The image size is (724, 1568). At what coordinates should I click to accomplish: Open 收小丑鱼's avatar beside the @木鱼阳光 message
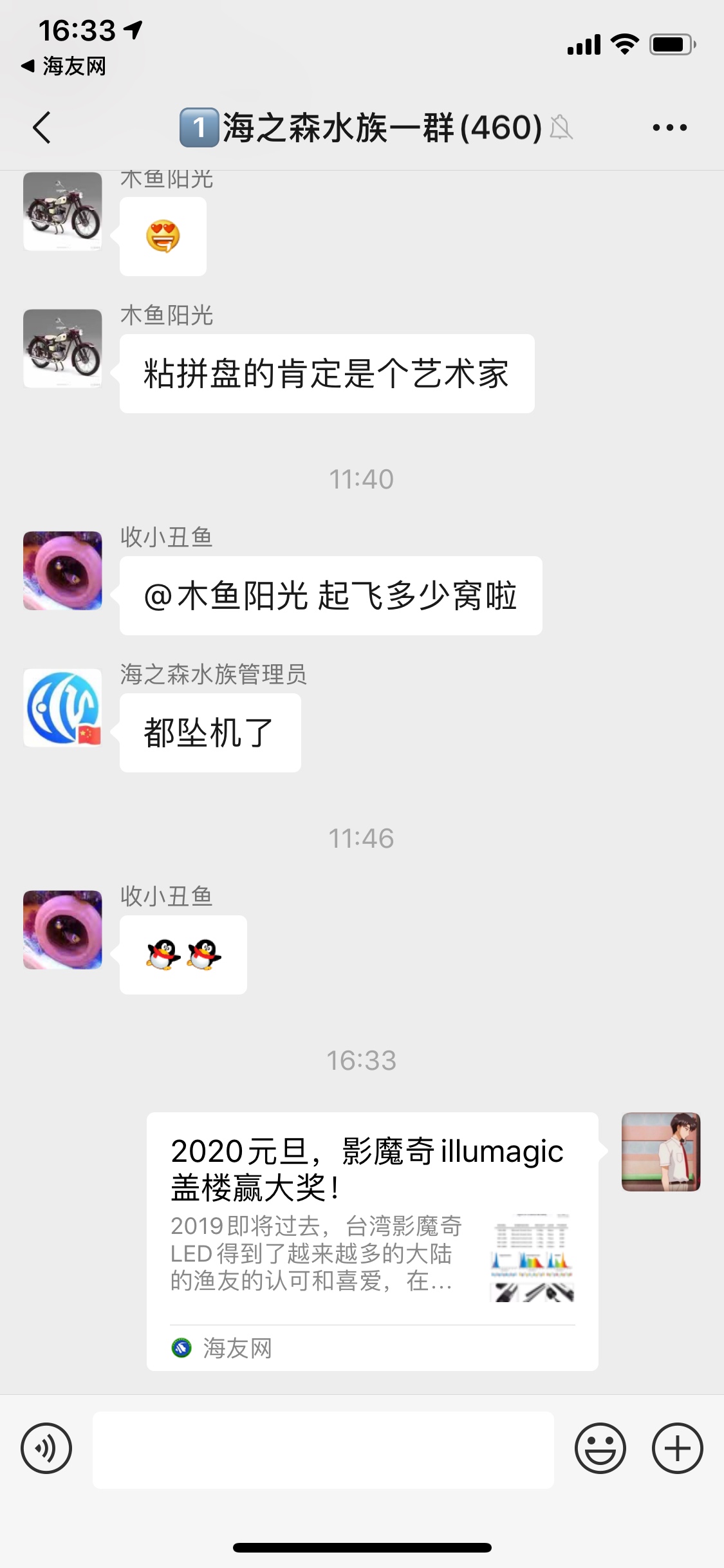point(62,570)
